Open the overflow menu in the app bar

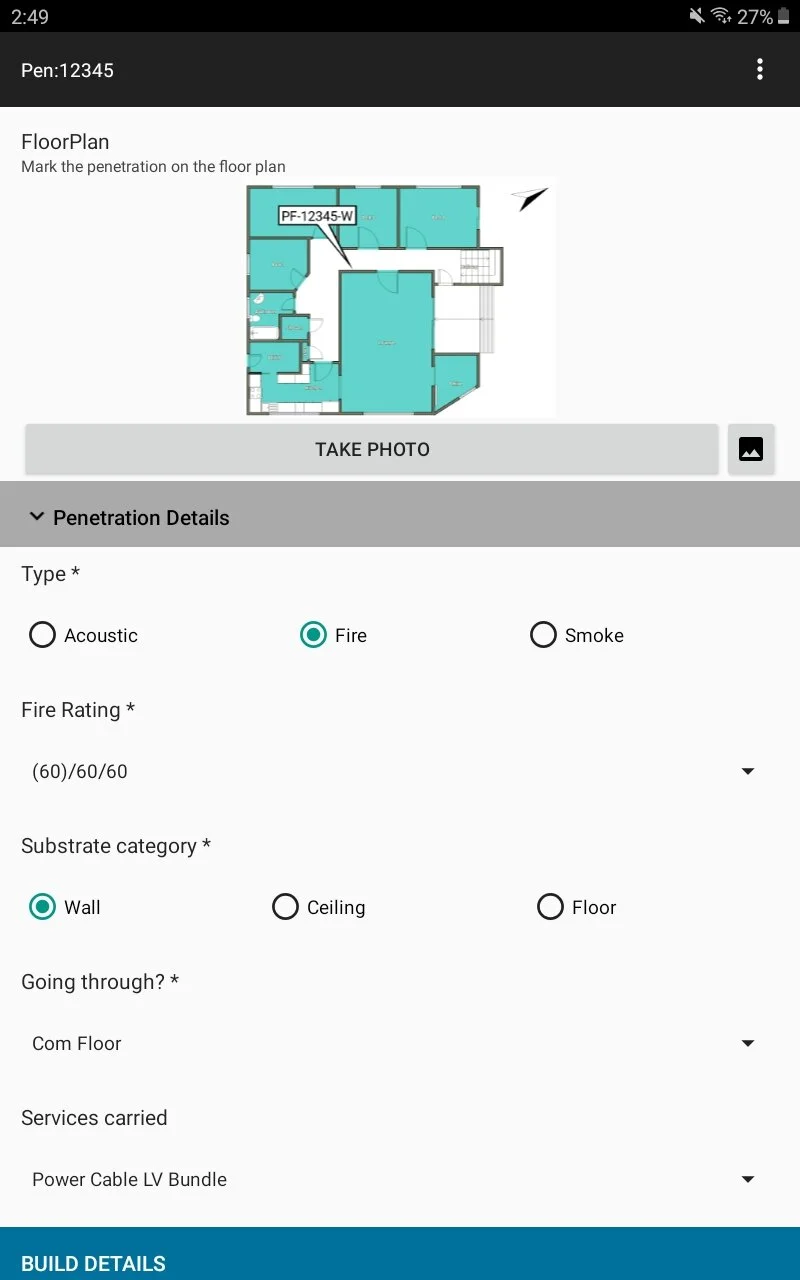tap(760, 69)
